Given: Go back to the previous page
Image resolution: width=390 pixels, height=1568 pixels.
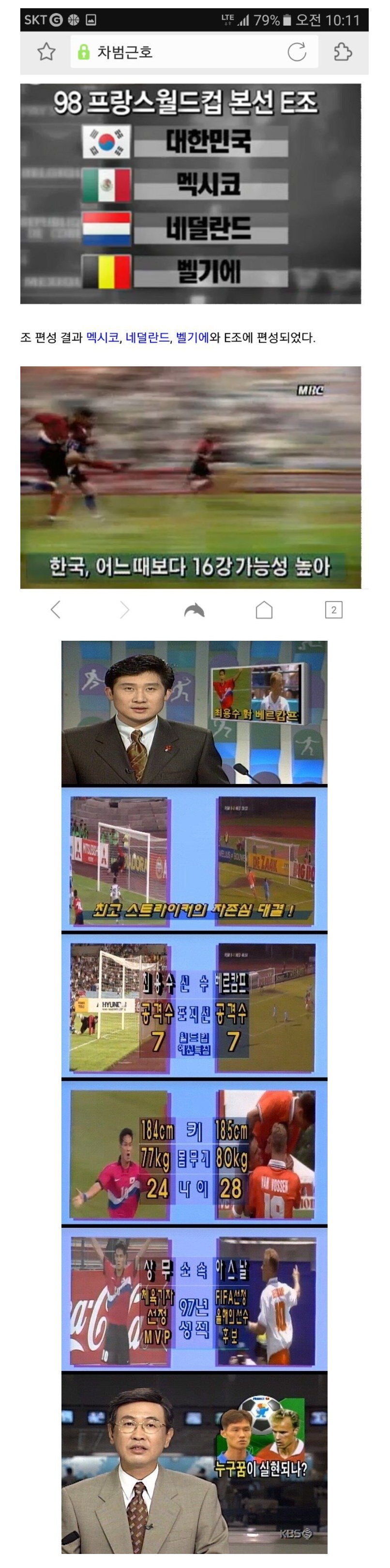Looking at the screenshot, I should [x=56, y=609].
